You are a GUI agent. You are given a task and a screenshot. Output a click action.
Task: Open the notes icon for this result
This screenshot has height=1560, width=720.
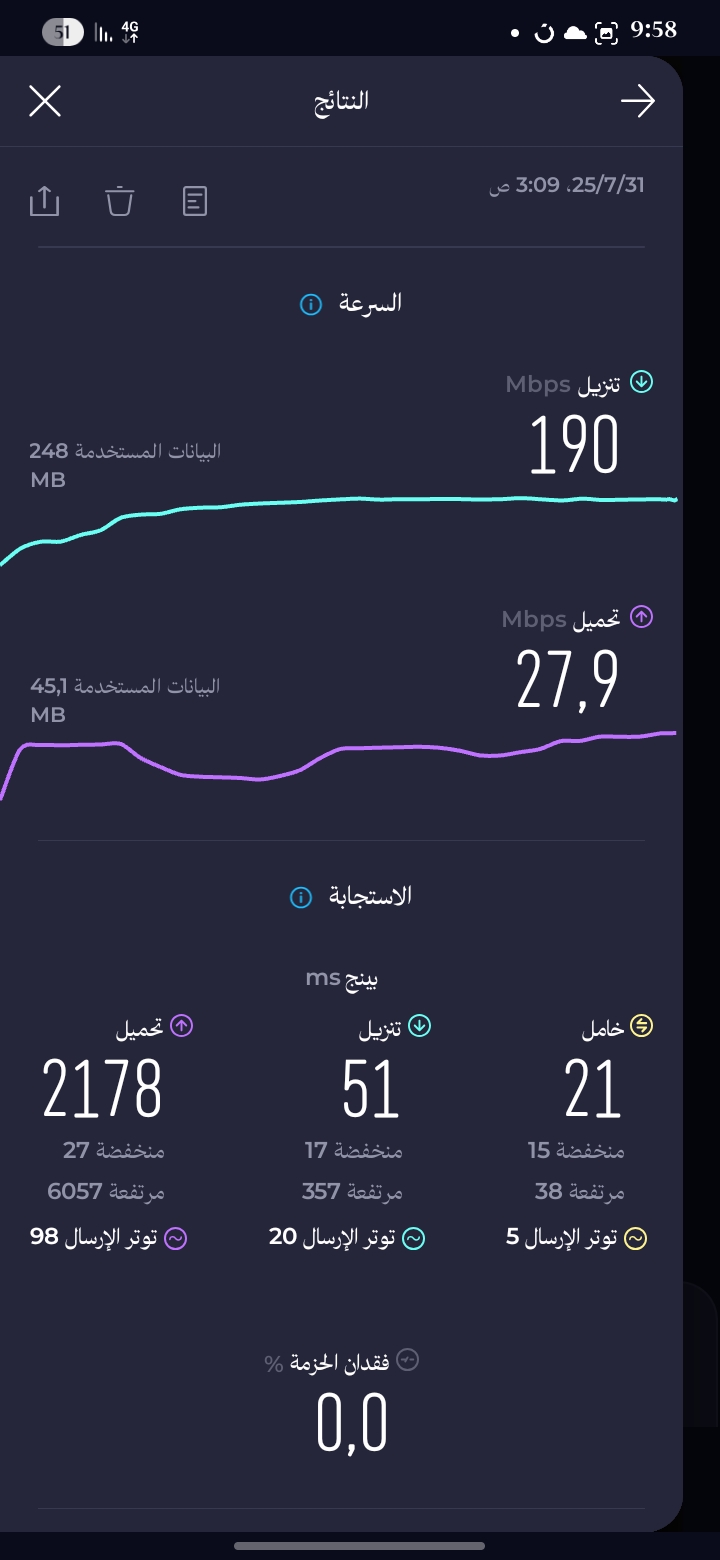[195, 201]
